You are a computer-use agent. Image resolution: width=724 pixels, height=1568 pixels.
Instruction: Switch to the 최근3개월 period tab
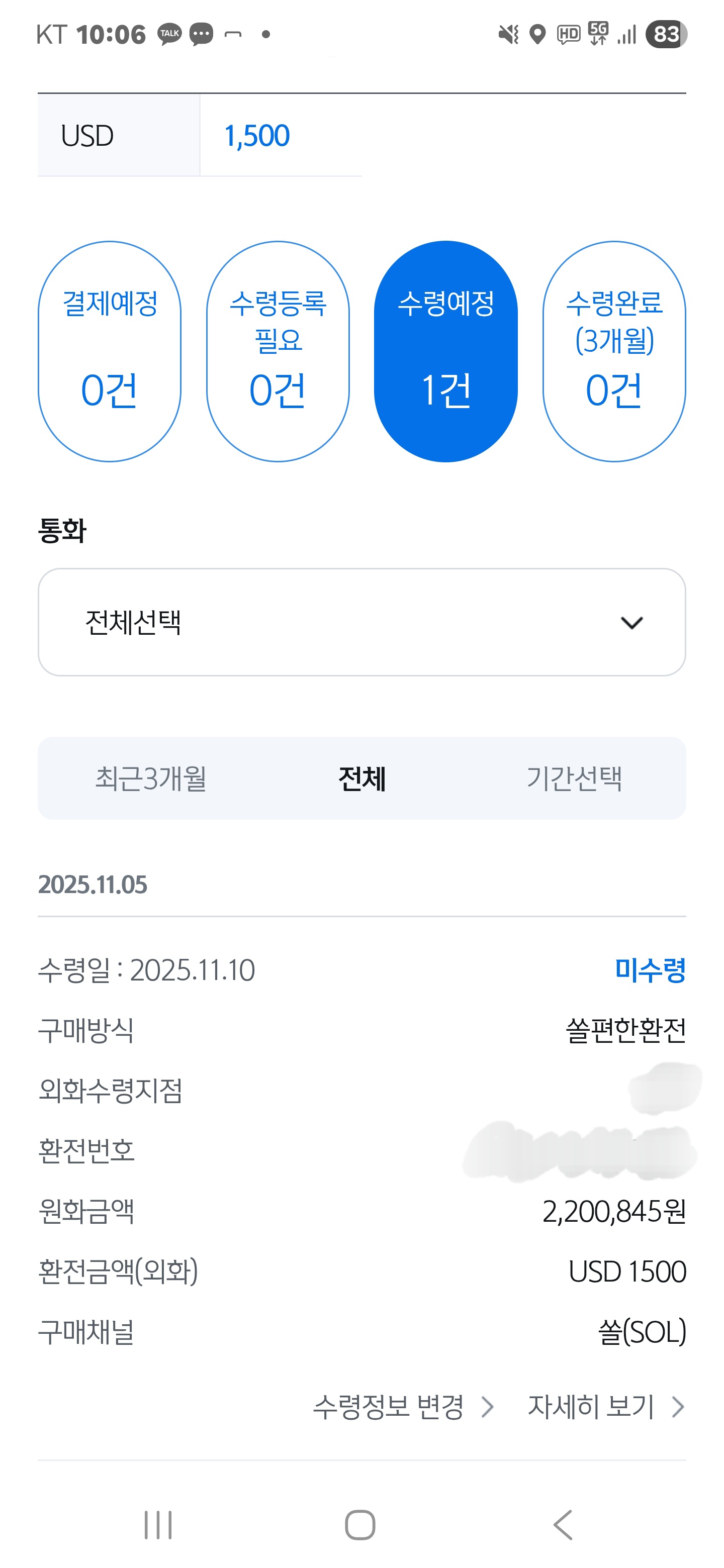click(150, 778)
